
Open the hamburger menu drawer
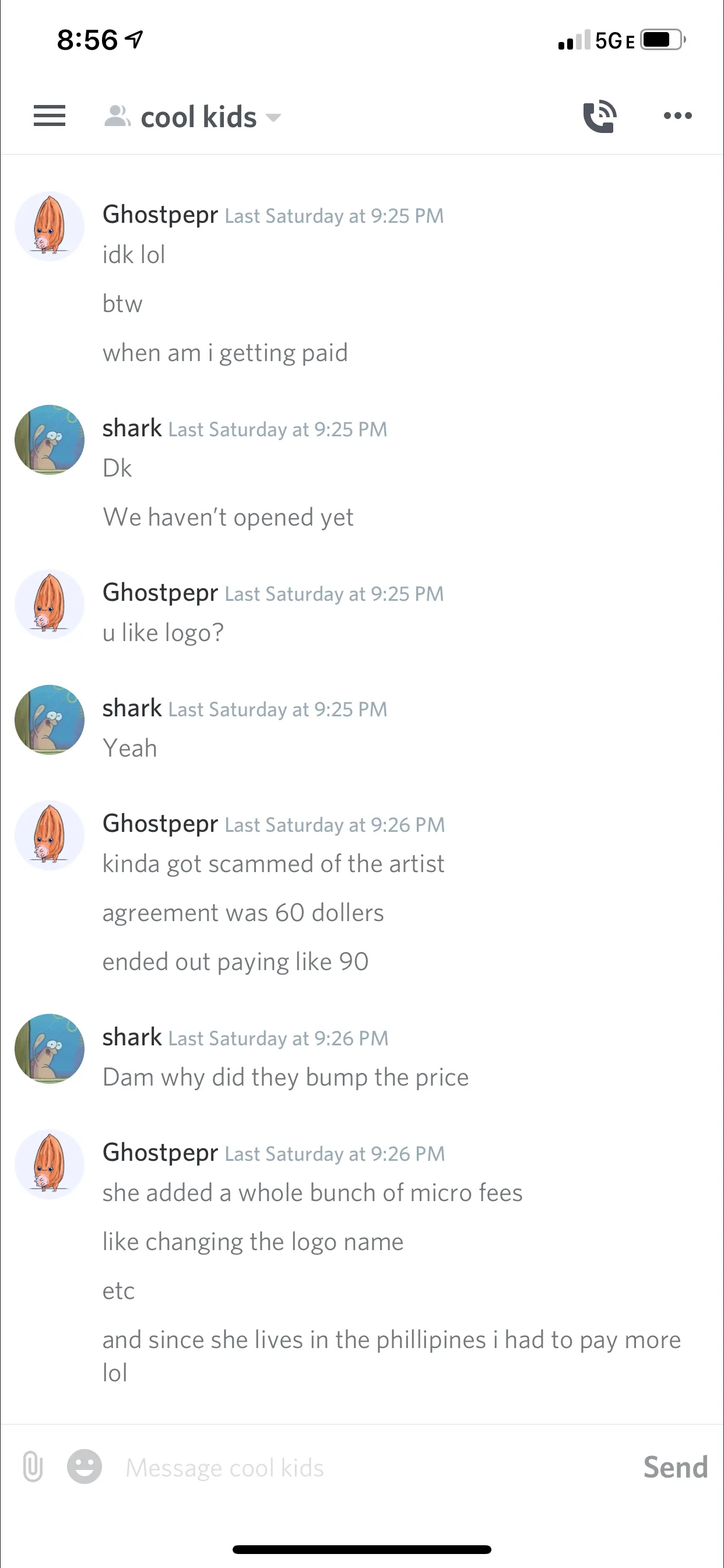(50, 116)
